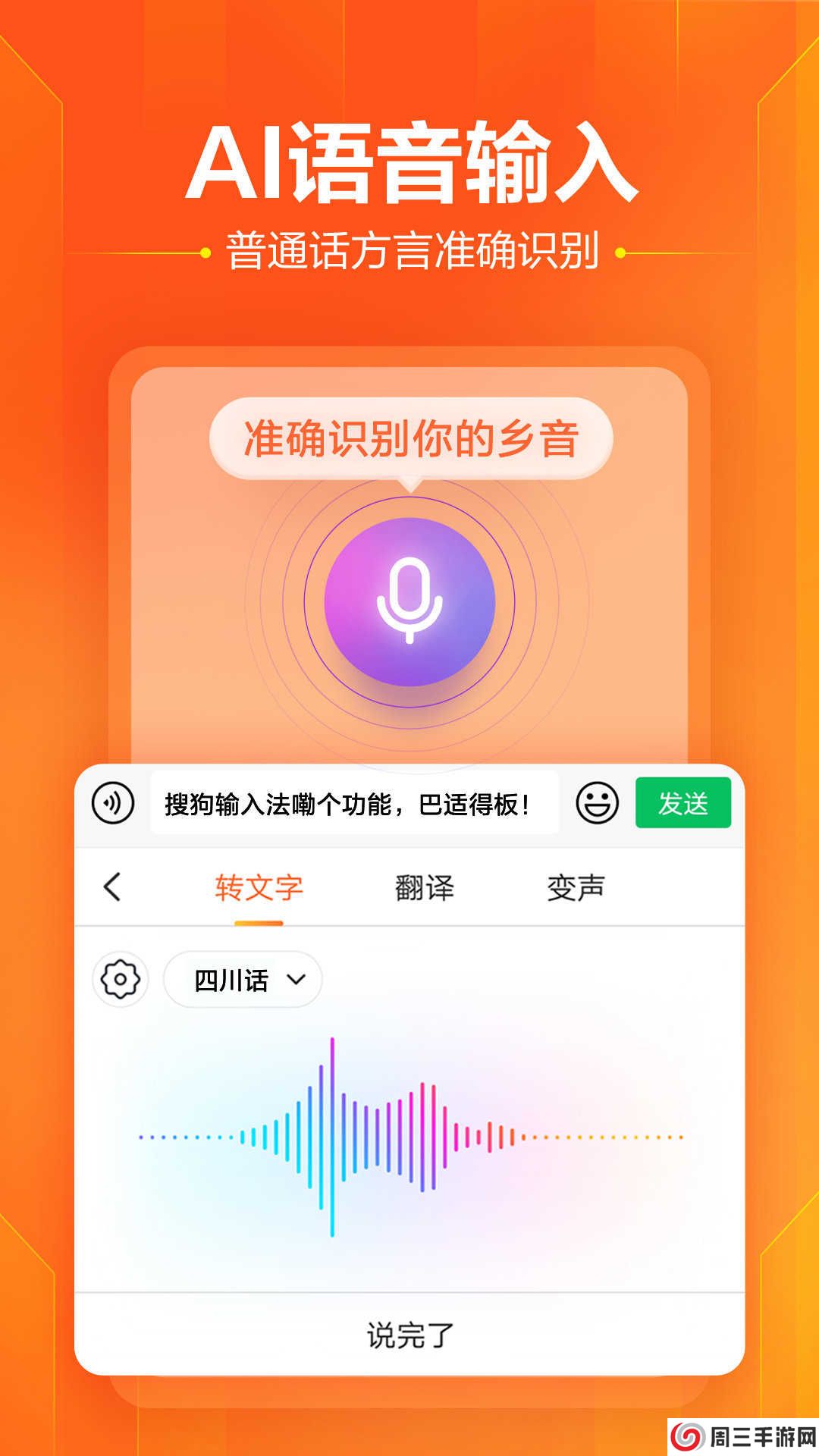819x1456 pixels.
Task: Switch to the 翻译 tab
Action: point(426,887)
